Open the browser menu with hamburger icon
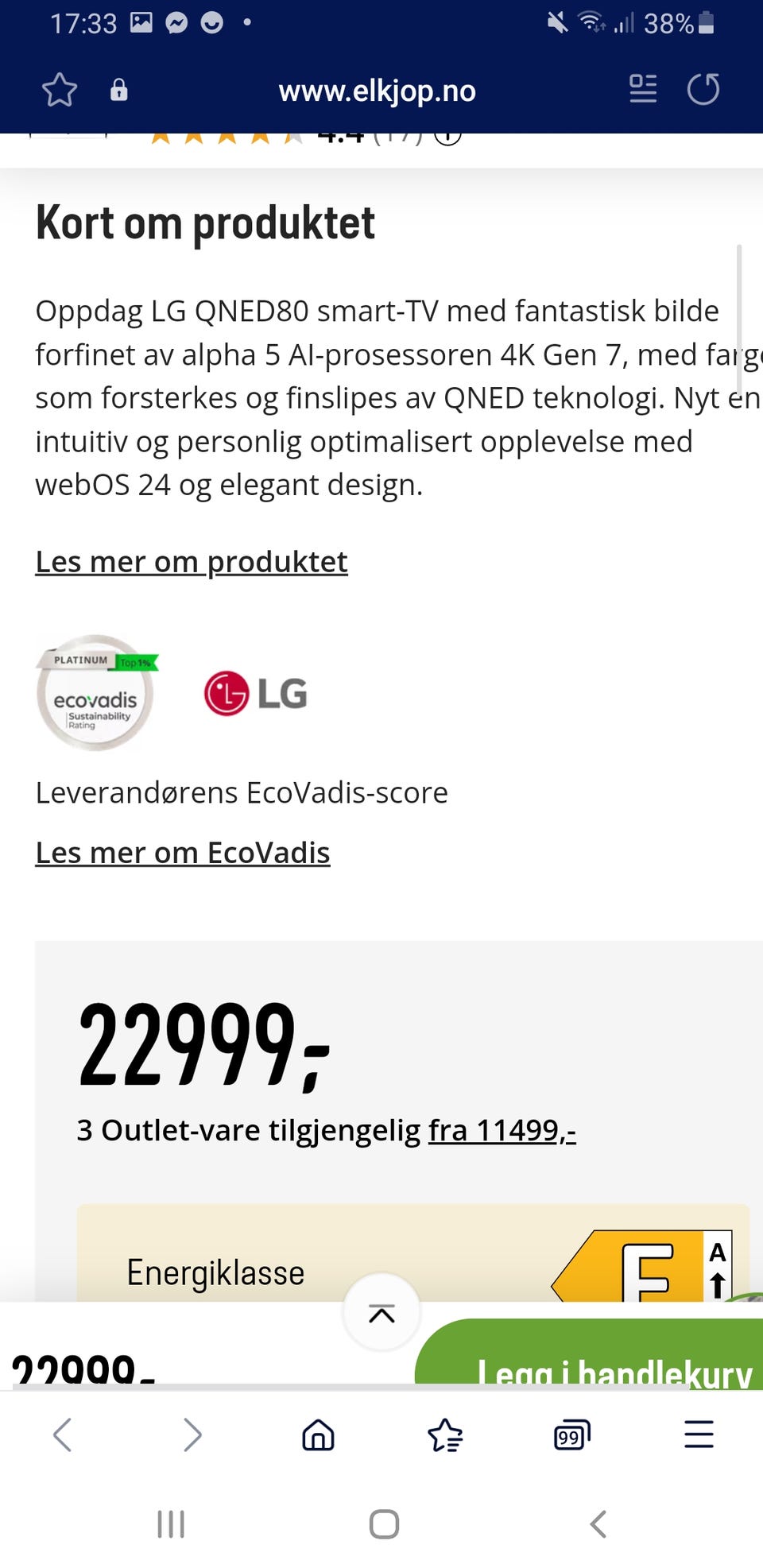The width and height of the screenshot is (763, 1568). coord(698,1434)
